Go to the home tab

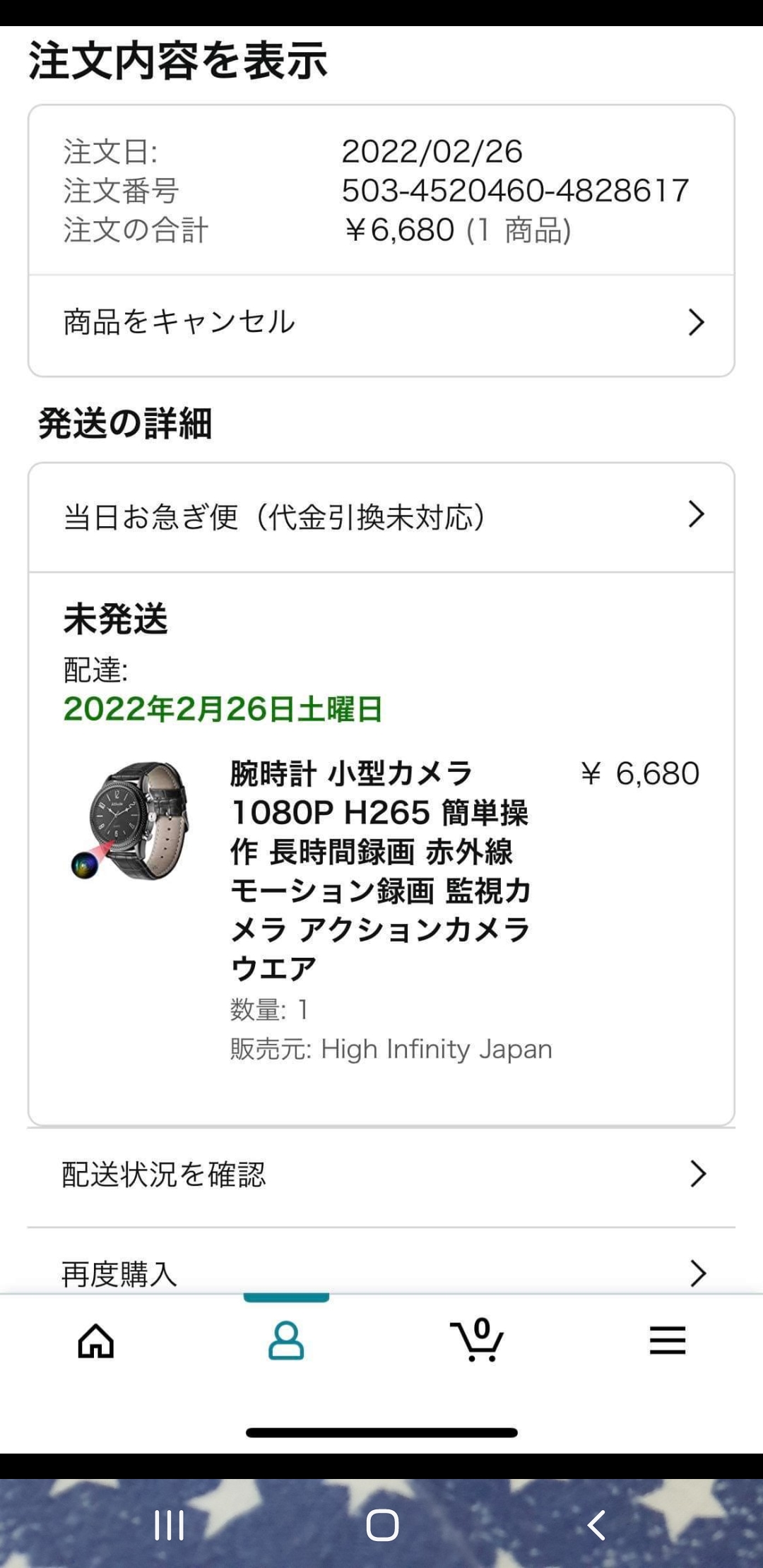pos(95,1340)
